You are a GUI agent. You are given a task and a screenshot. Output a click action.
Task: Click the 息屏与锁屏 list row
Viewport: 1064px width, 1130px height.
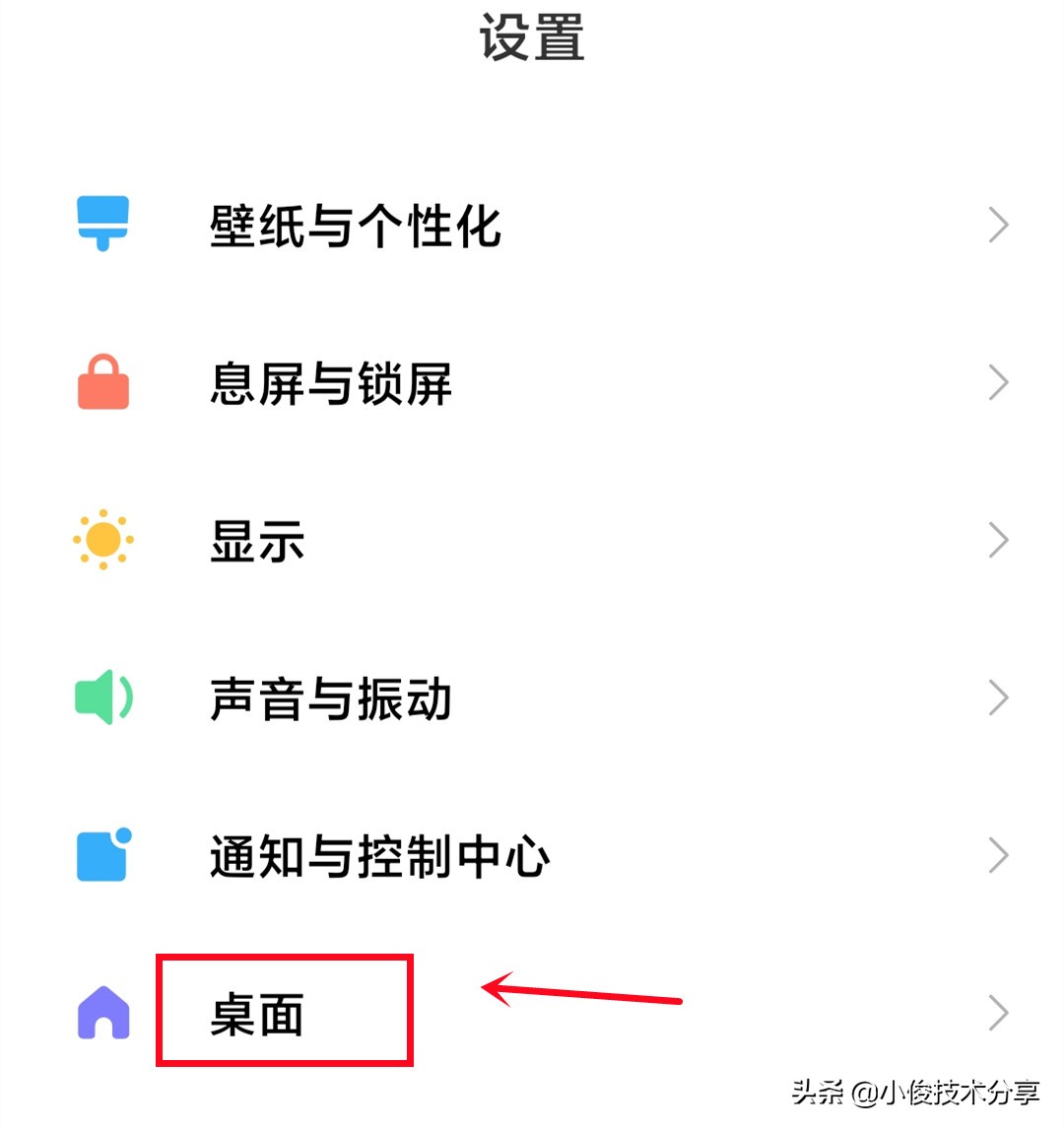(329, 383)
